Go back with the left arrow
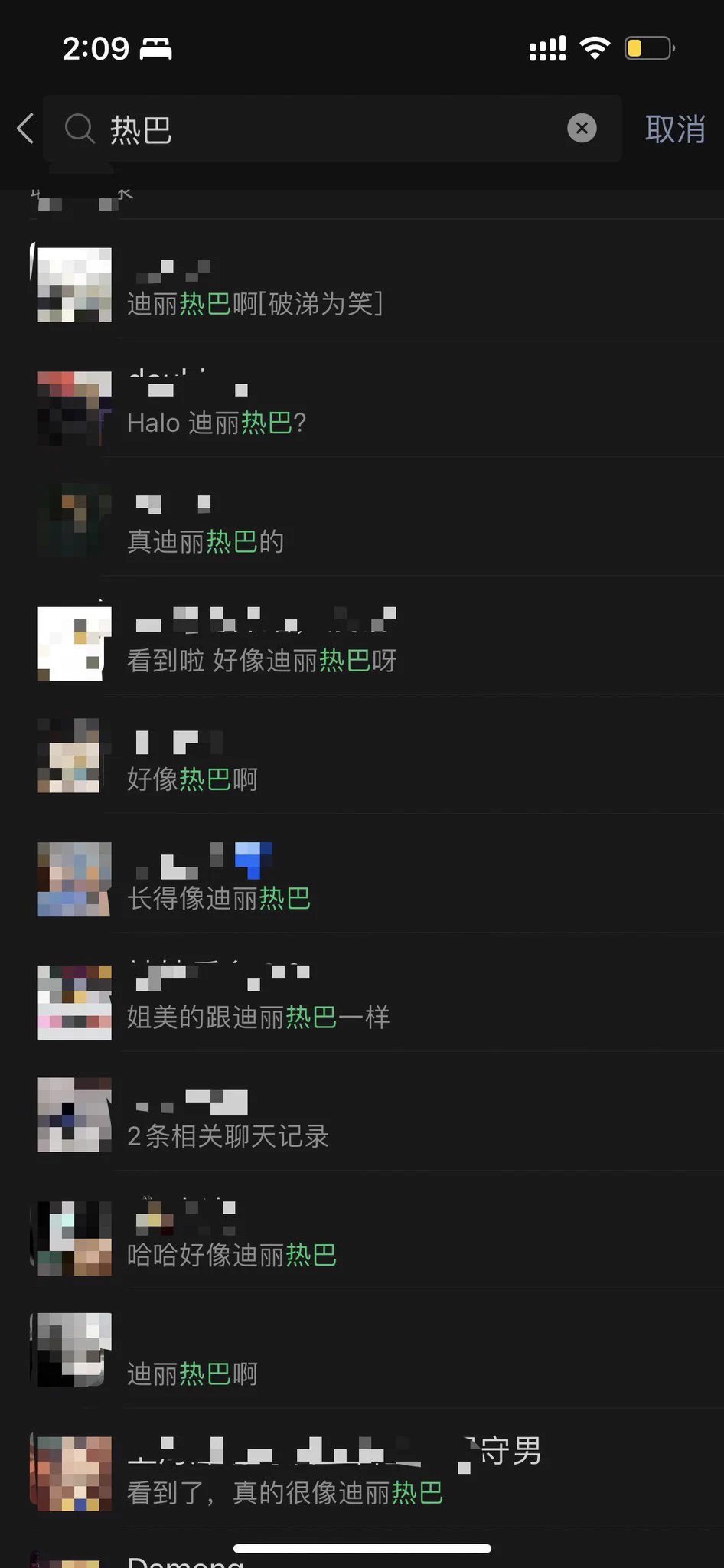Image resolution: width=724 pixels, height=1568 pixels. [26, 129]
